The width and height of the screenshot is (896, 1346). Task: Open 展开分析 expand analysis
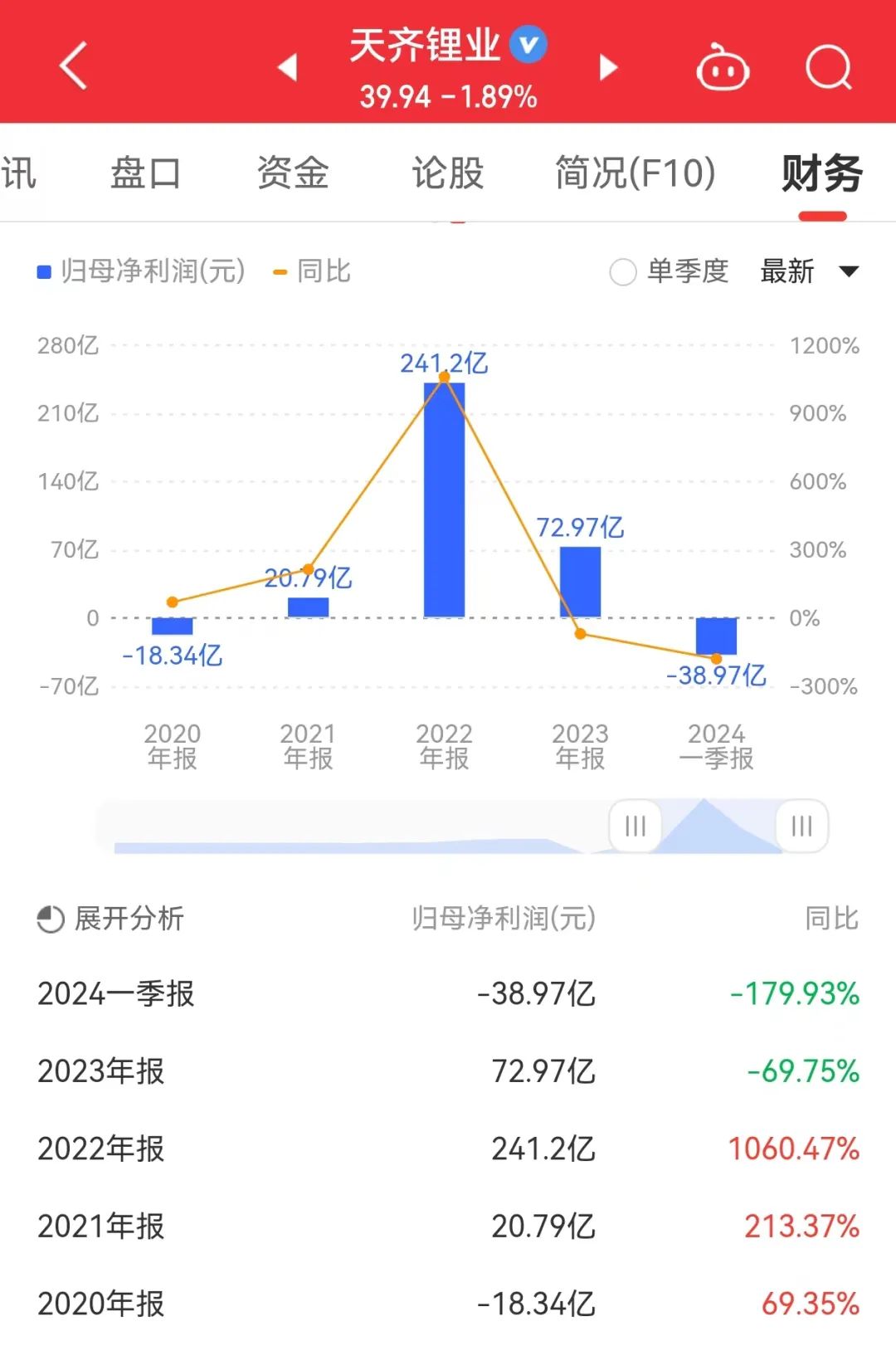coord(111,918)
